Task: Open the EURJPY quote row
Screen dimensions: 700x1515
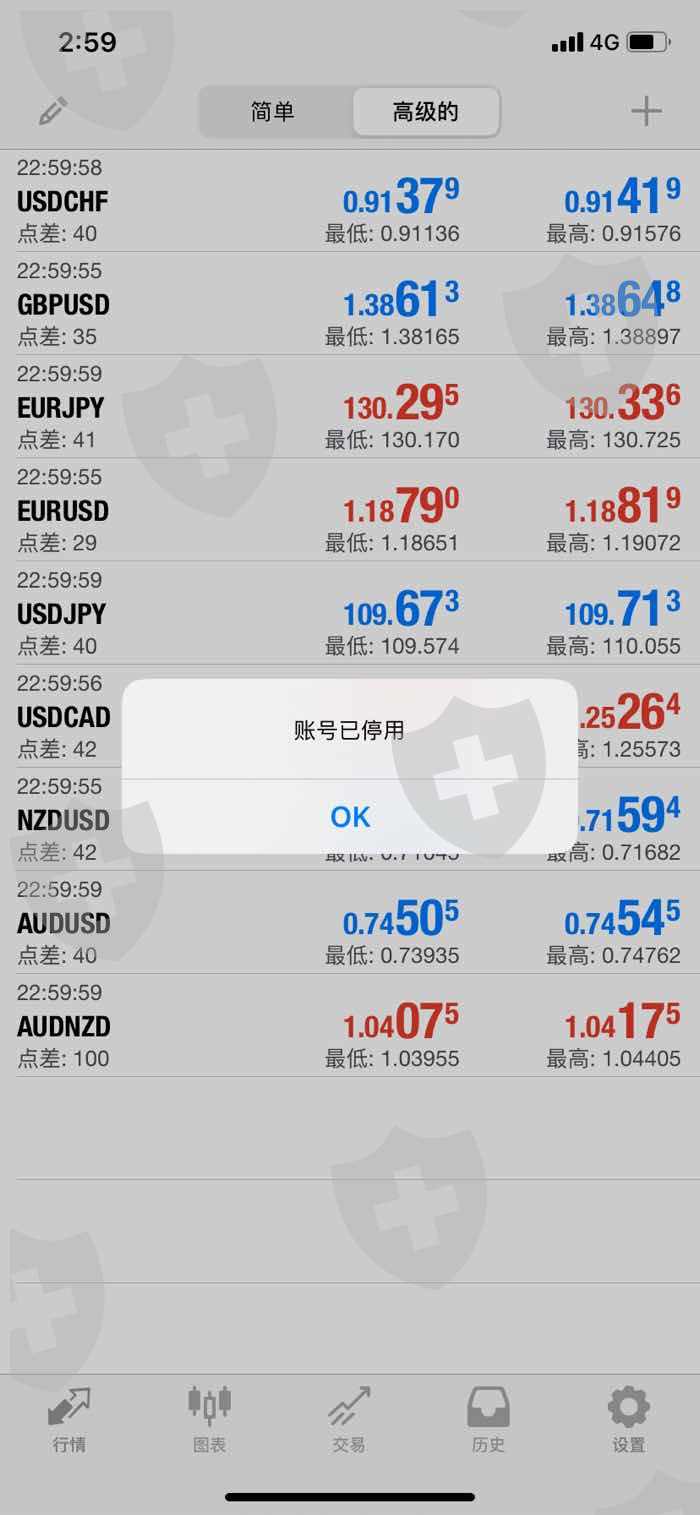Action: [x=350, y=407]
